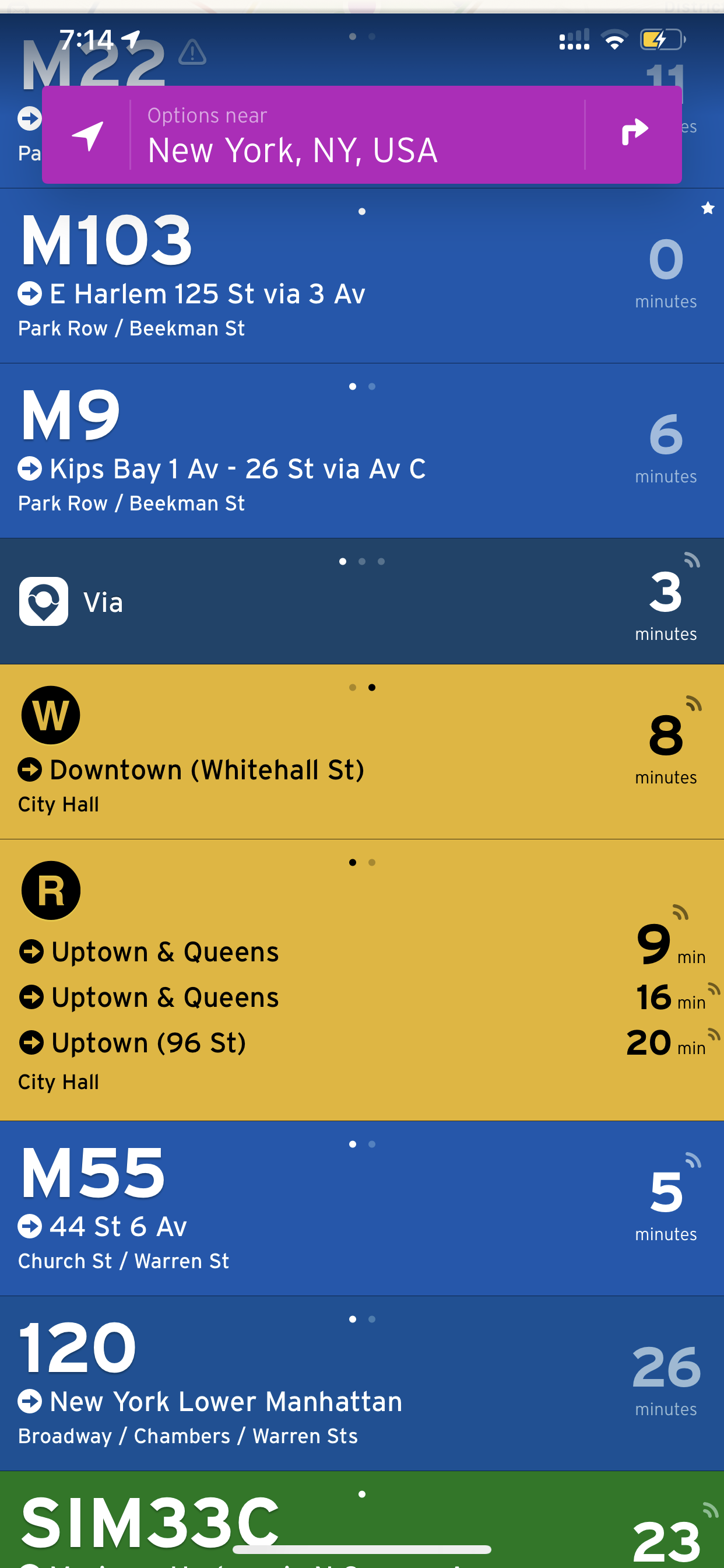724x1568 pixels.
Task: Open the 120 New York Lower Manhattan route
Action: coord(362,1384)
